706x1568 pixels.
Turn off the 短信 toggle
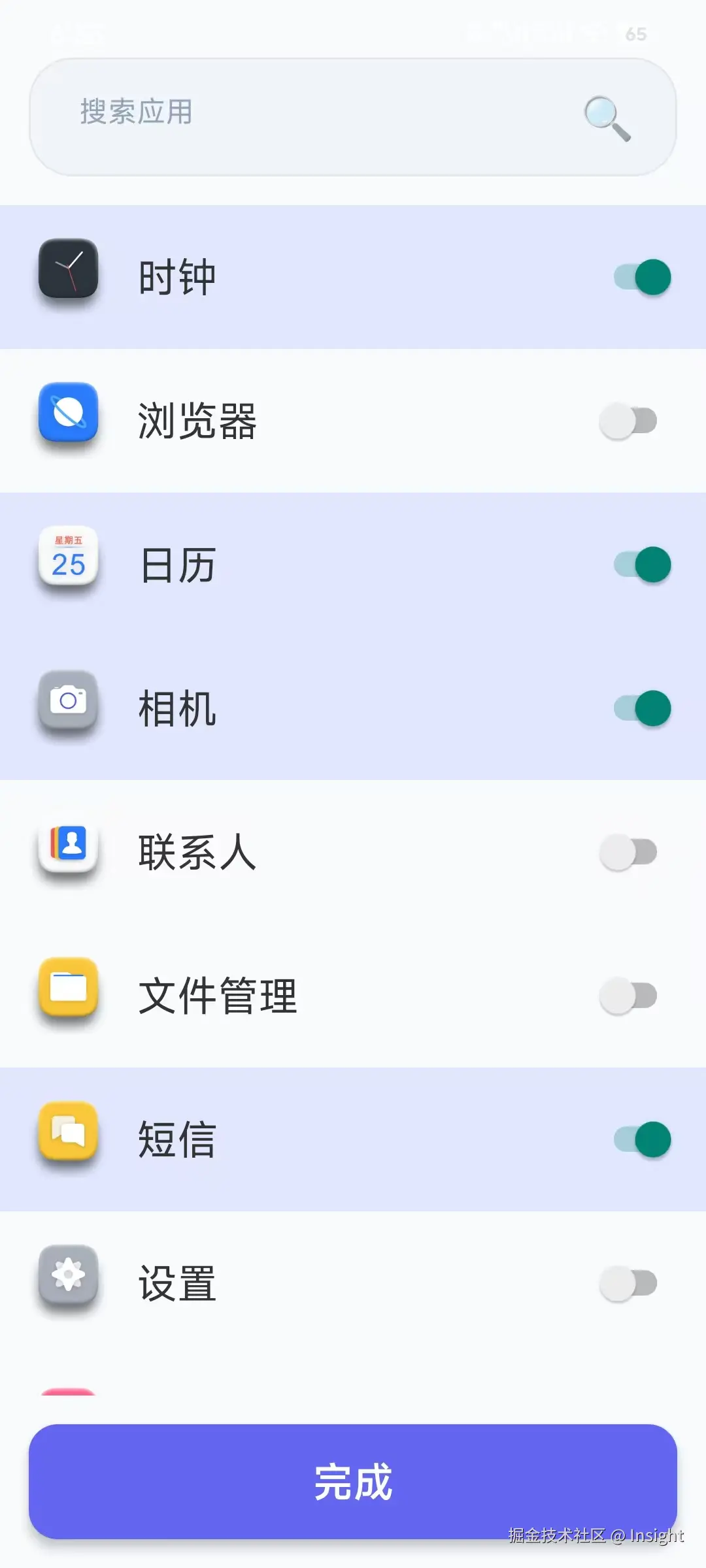tap(642, 1139)
